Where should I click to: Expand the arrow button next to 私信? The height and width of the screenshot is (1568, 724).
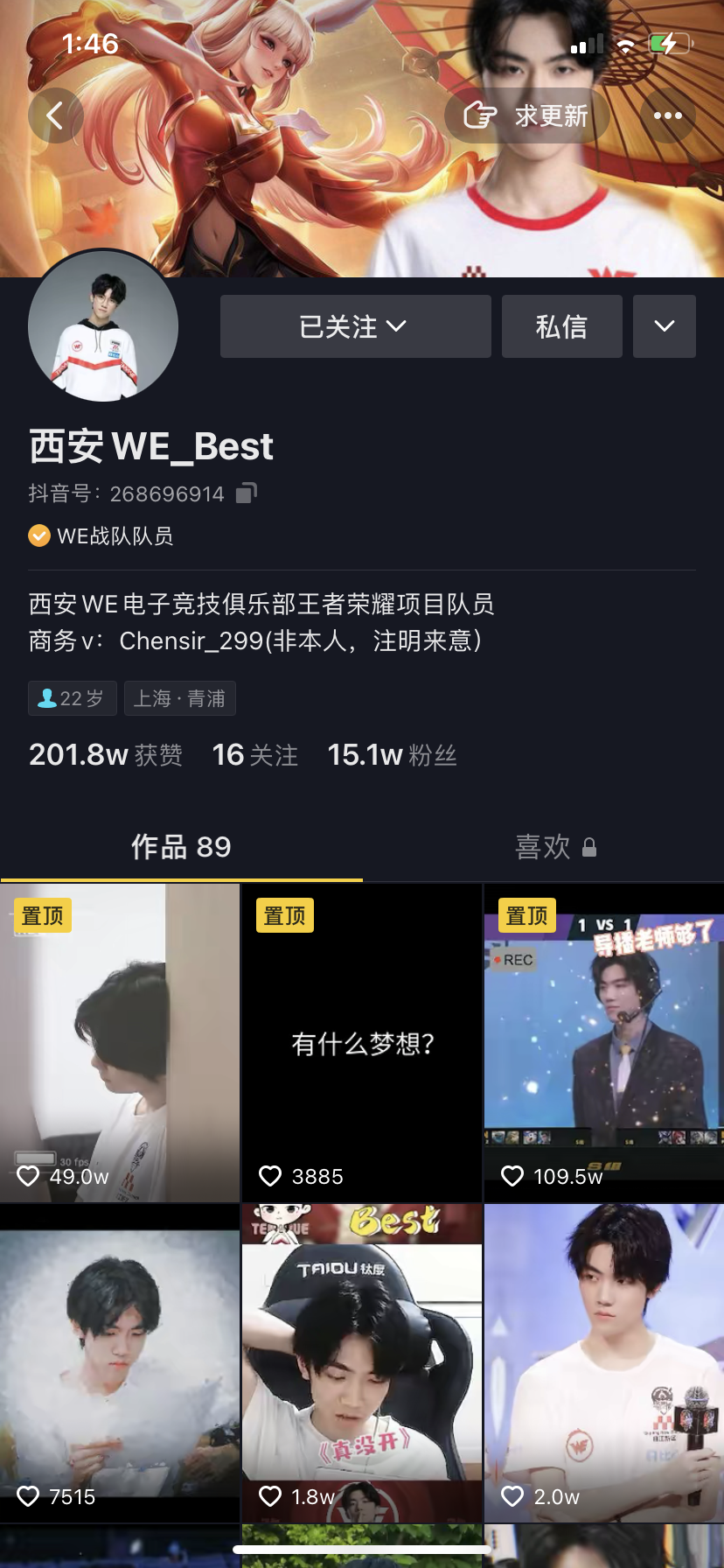(x=664, y=326)
